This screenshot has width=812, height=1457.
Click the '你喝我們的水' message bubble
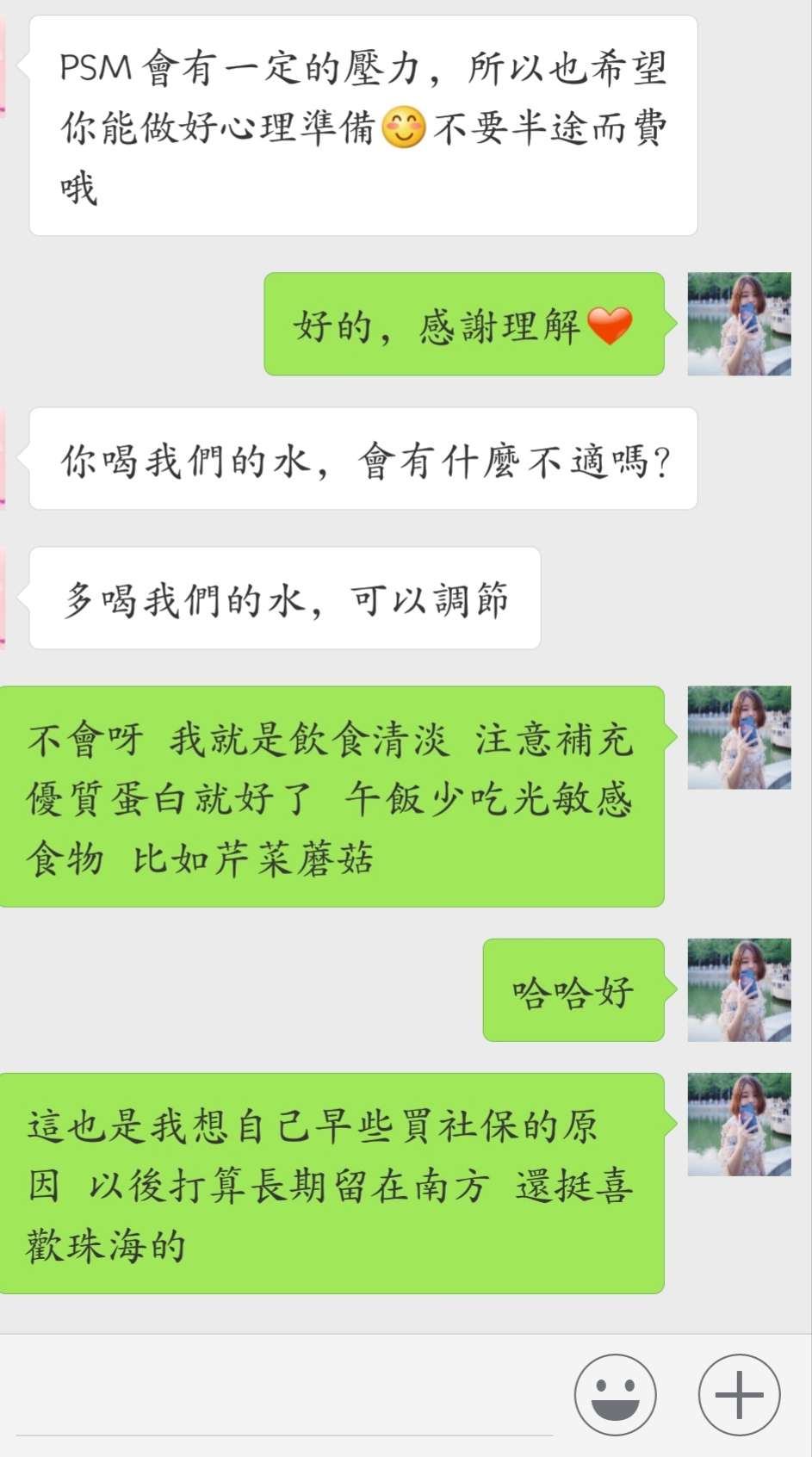pos(362,459)
